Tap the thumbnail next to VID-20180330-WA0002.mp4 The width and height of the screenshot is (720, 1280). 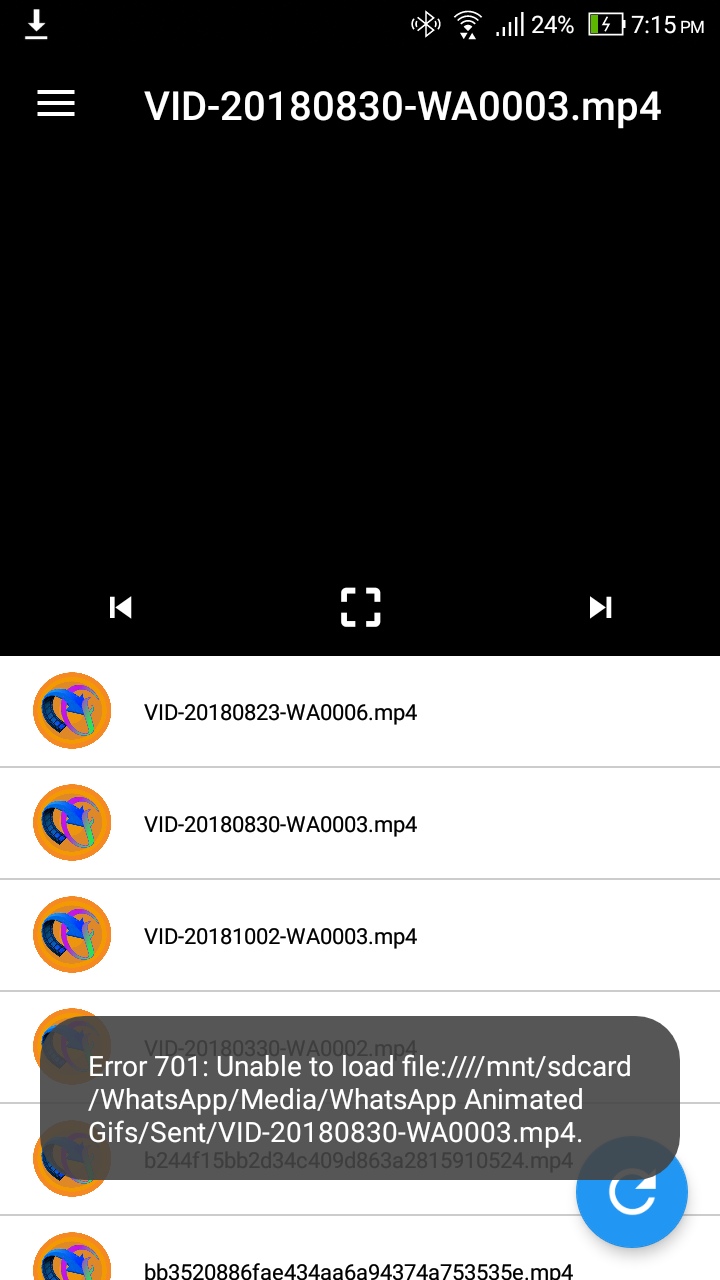[x=71, y=1046]
